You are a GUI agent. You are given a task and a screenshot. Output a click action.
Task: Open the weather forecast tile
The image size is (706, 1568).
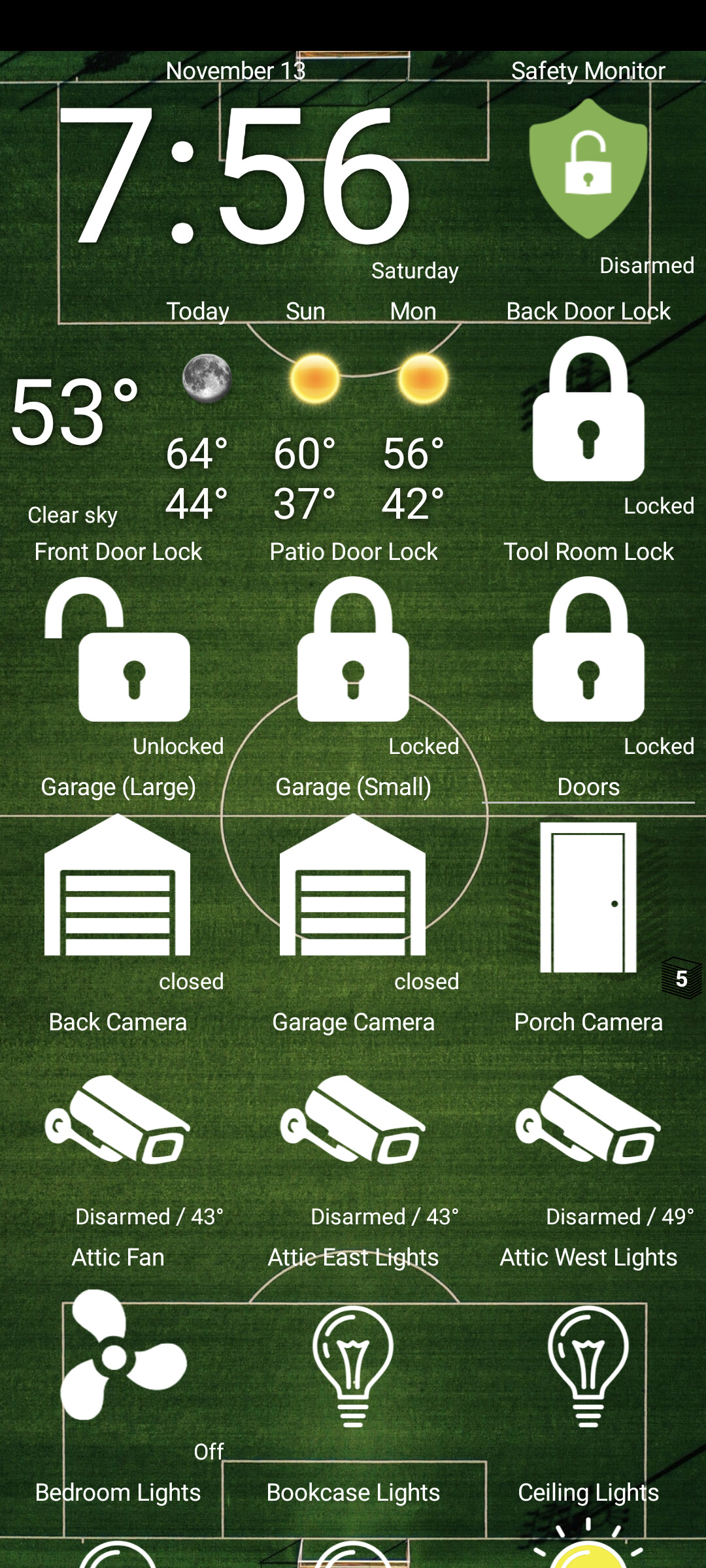[235, 431]
